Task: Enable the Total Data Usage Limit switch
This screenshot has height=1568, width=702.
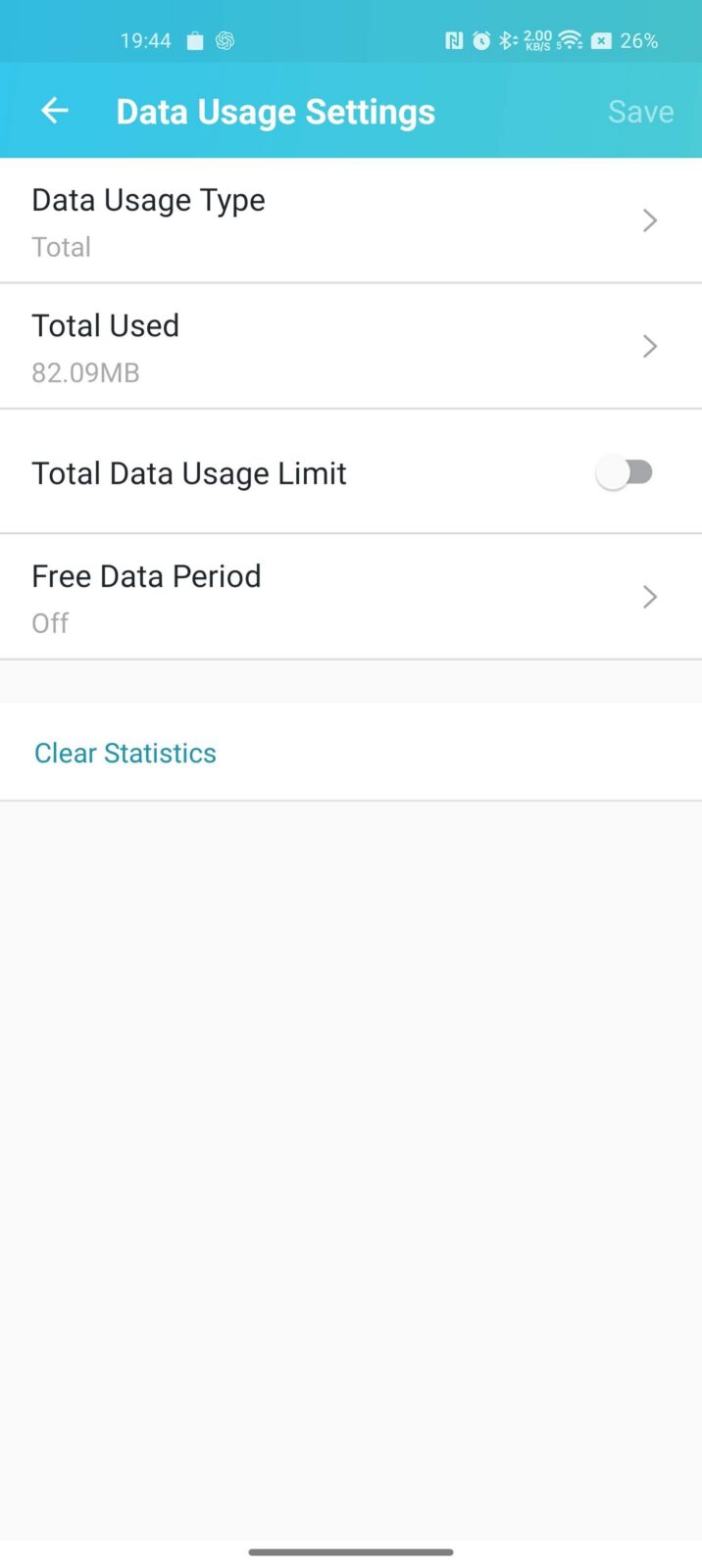Action: [x=626, y=473]
